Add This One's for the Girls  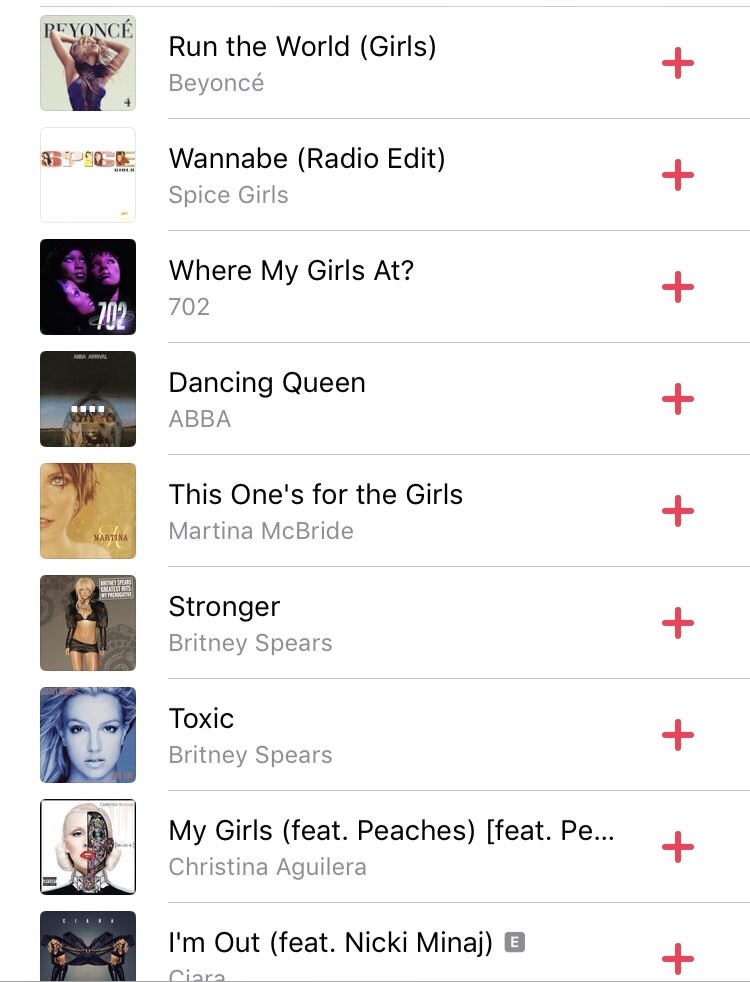click(x=678, y=511)
